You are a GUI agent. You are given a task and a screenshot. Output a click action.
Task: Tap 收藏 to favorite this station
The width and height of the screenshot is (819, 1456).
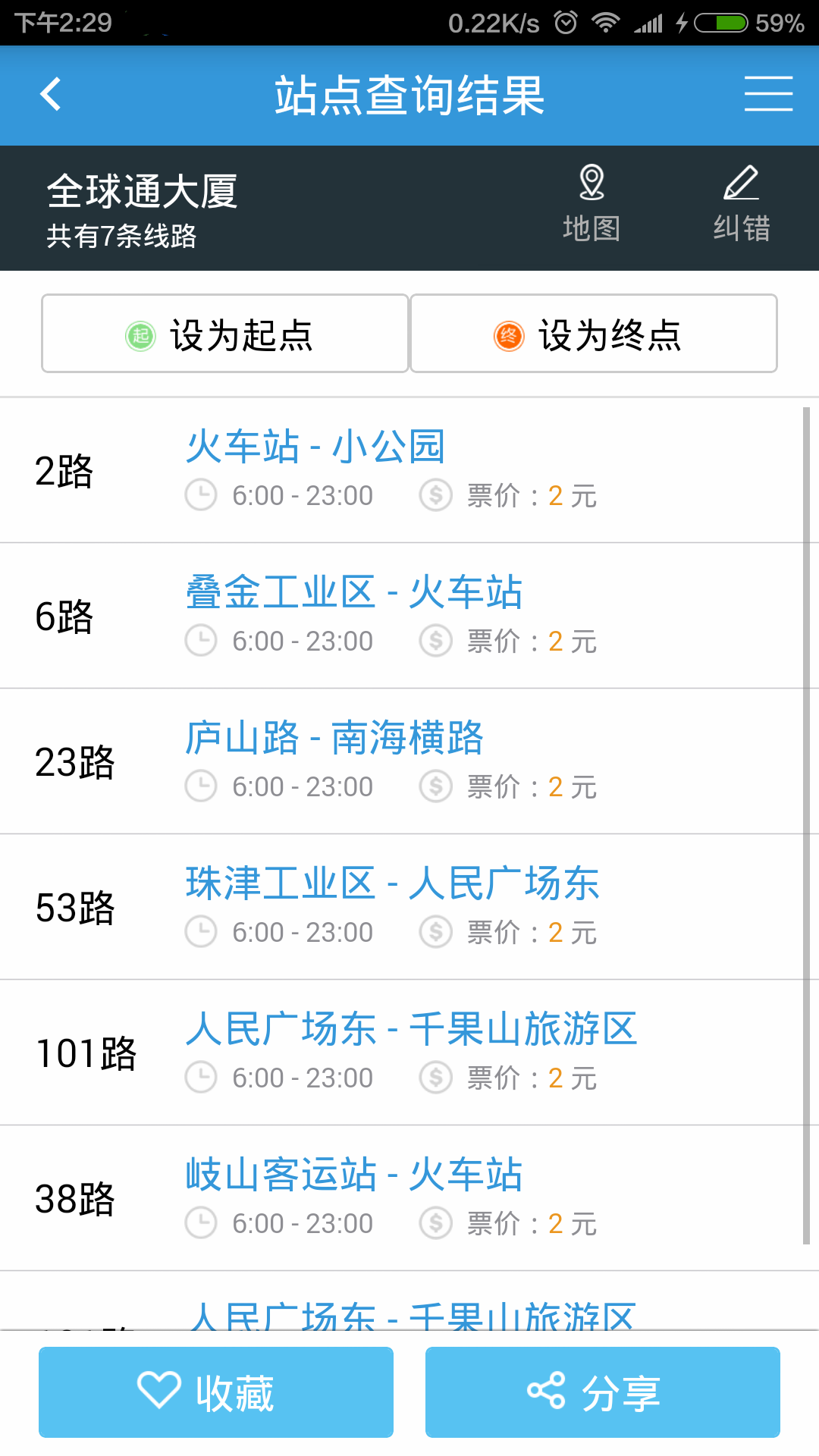pyautogui.click(x=216, y=1392)
